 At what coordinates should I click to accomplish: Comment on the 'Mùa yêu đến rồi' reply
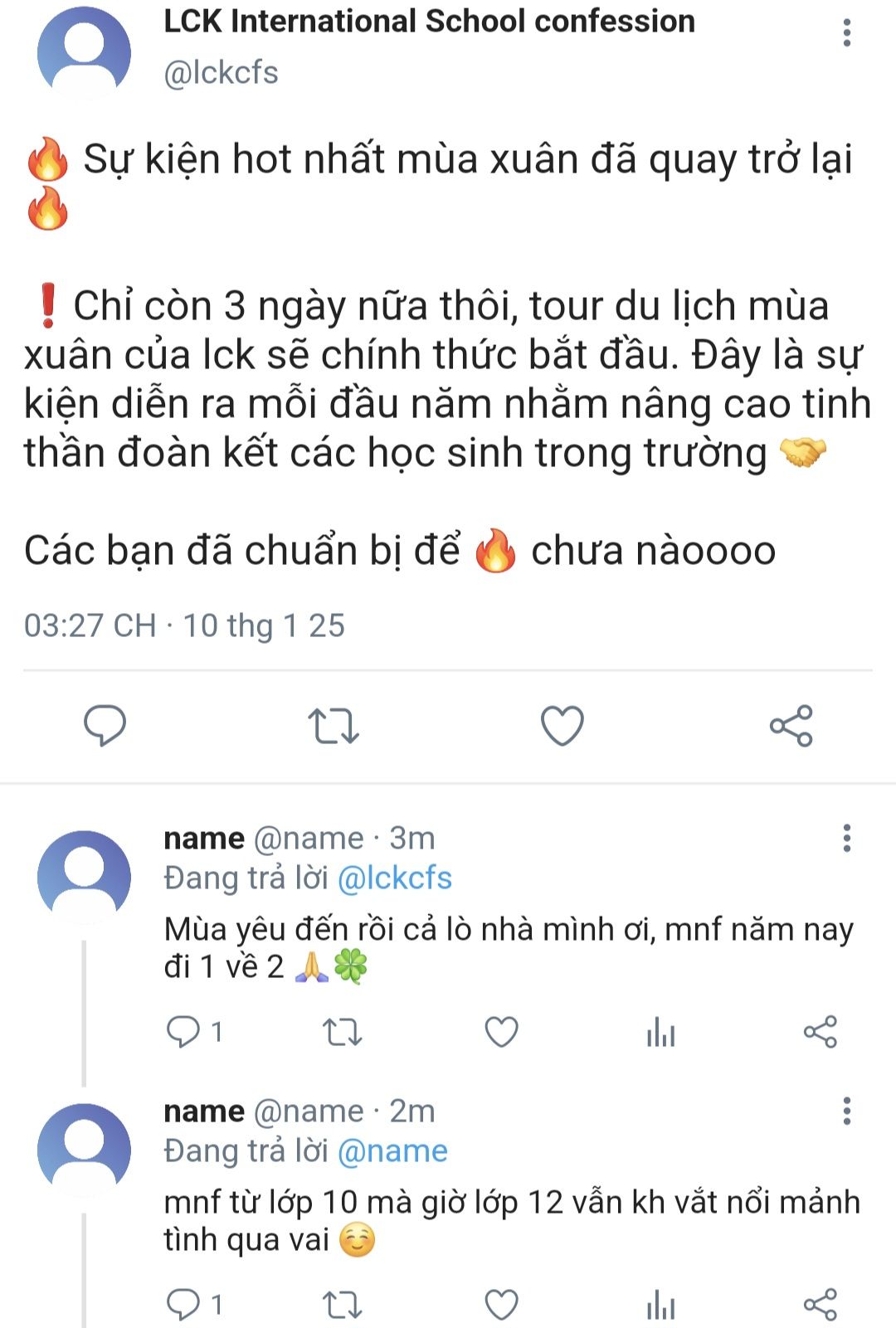click(x=194, y=1032)
